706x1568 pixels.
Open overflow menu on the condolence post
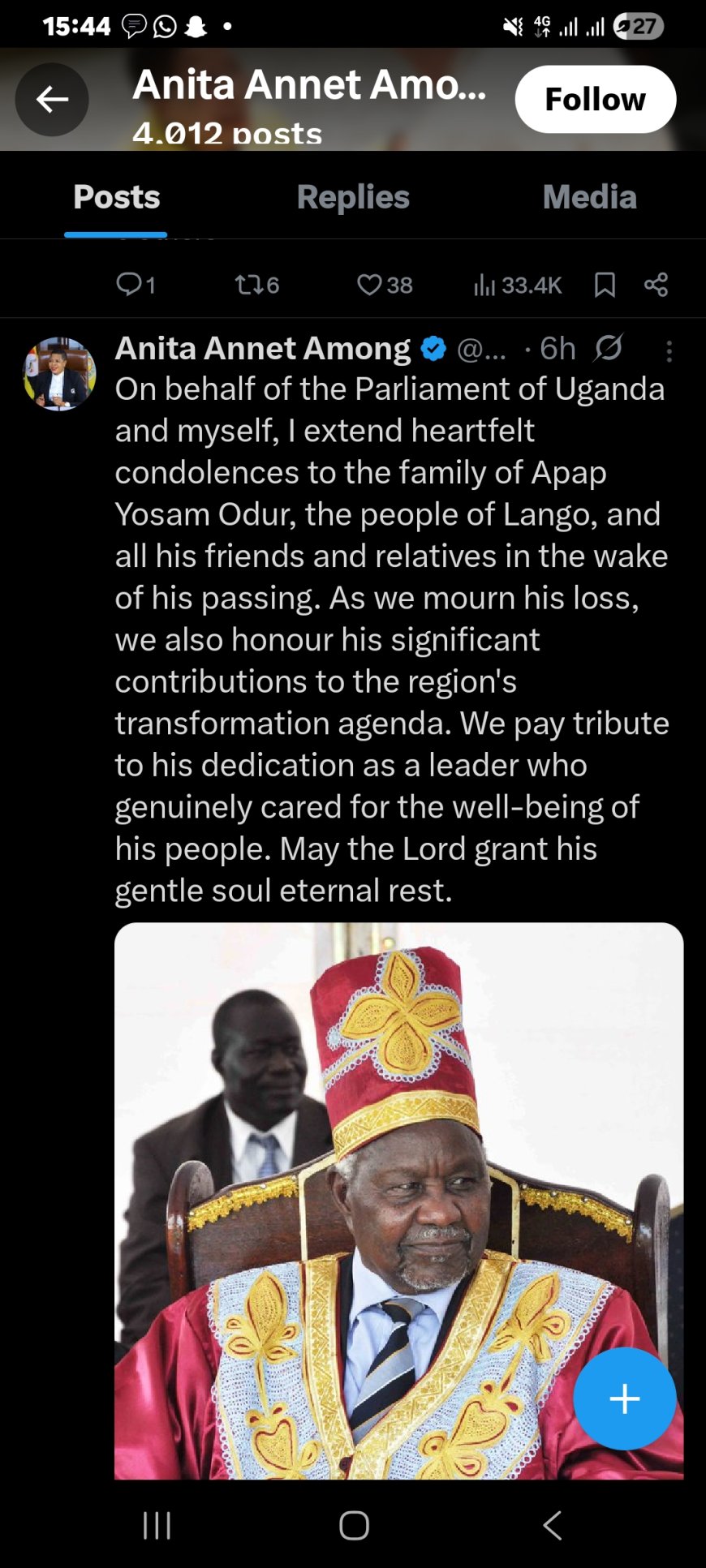669,351
